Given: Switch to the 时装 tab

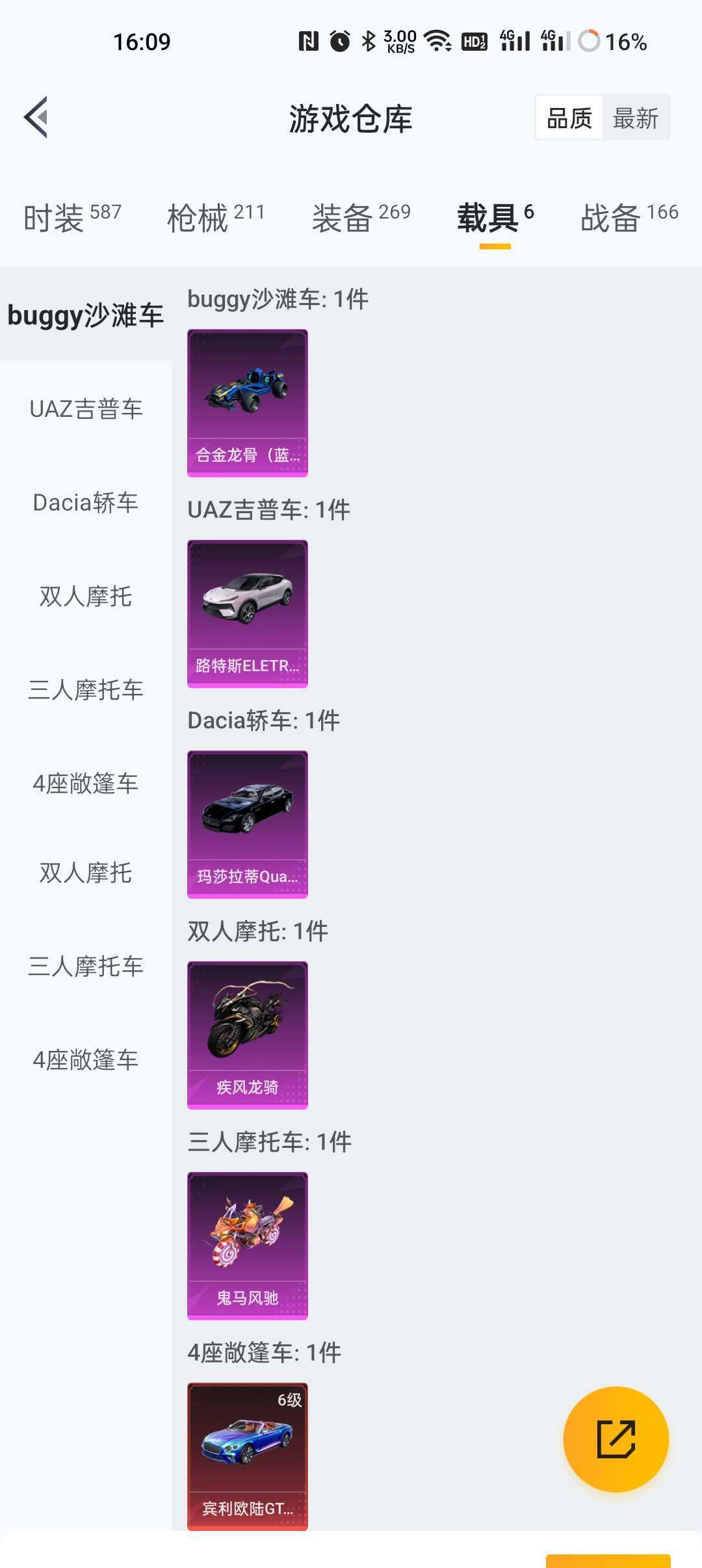Looking at the screenshot, I should (x=72, y=218).
